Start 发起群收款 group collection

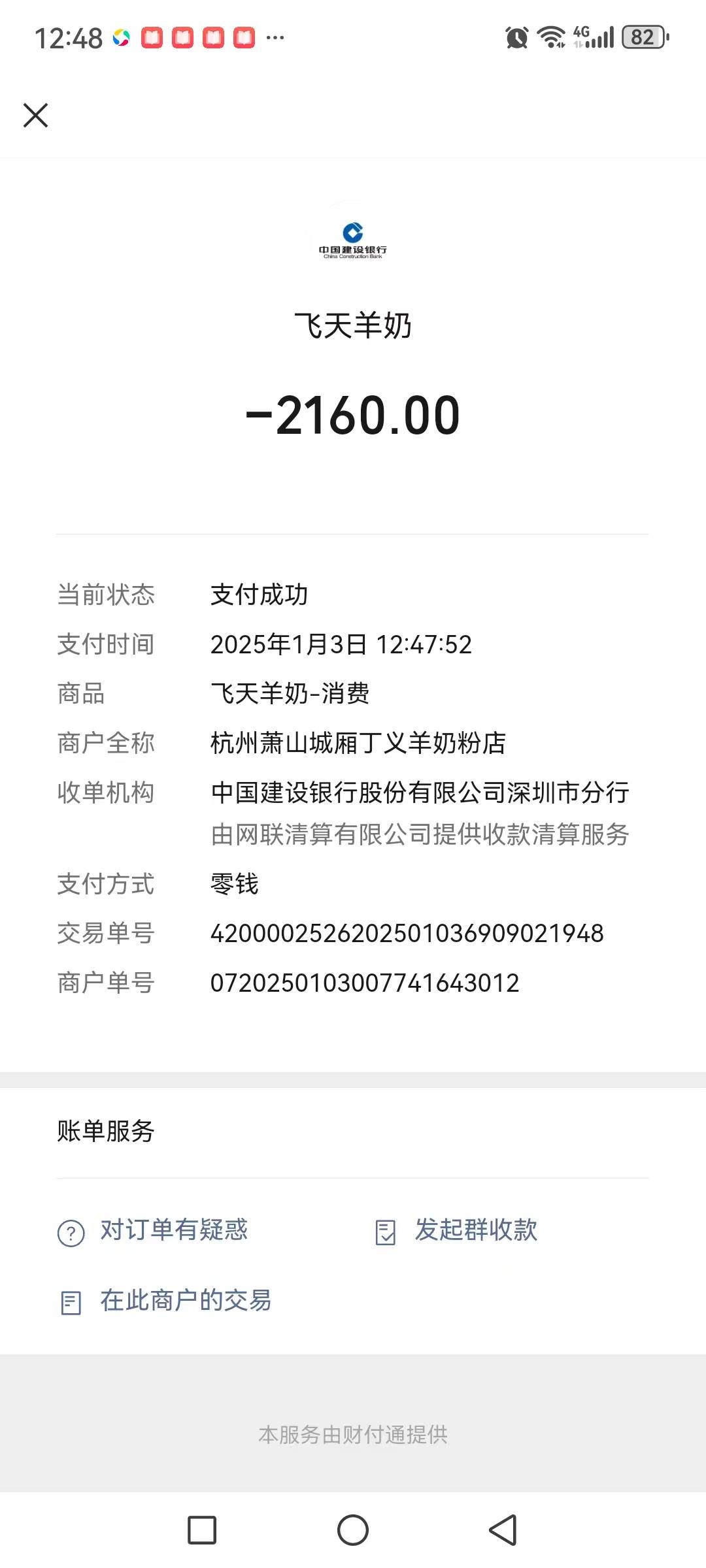click(475, 1231)
